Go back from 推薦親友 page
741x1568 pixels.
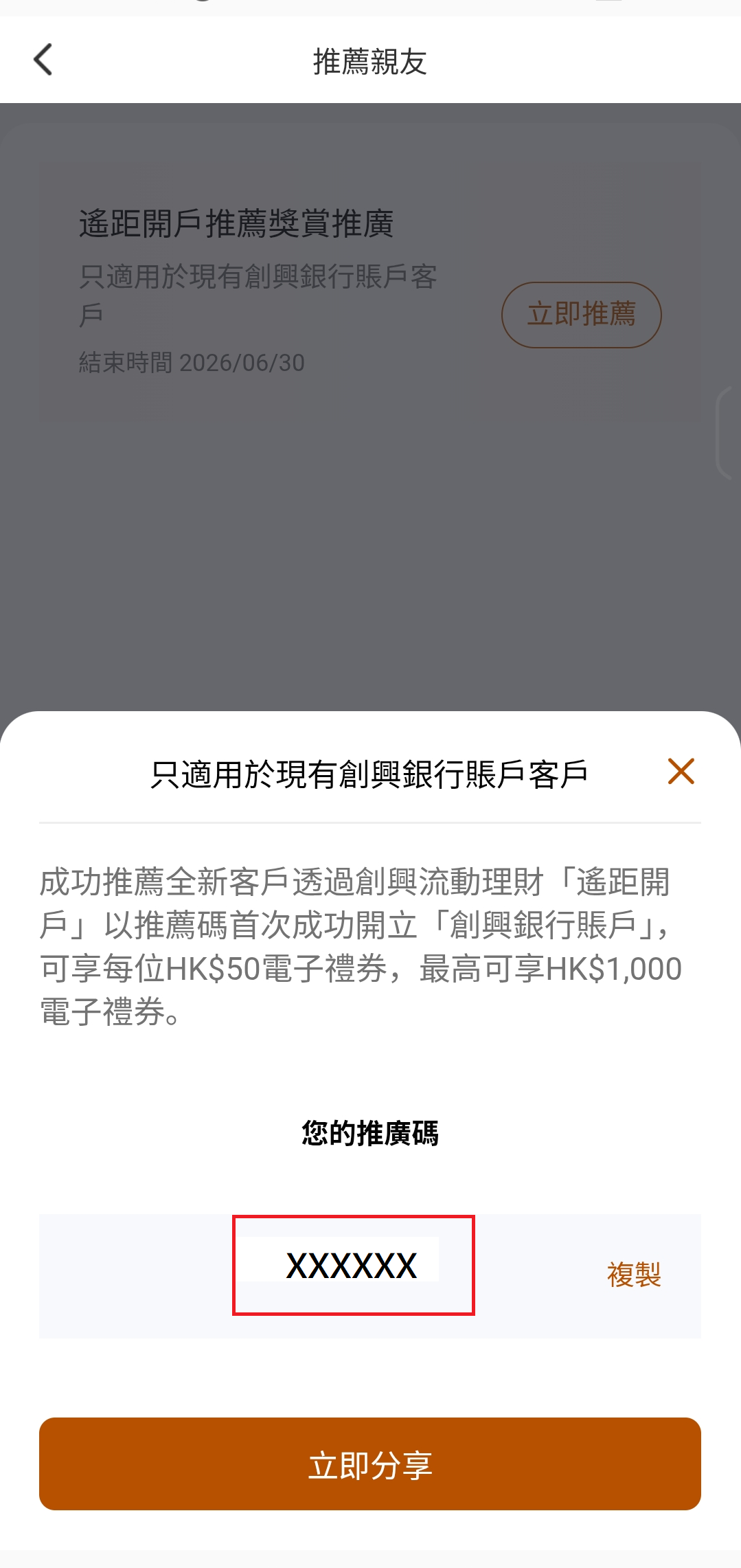[43, 60]
